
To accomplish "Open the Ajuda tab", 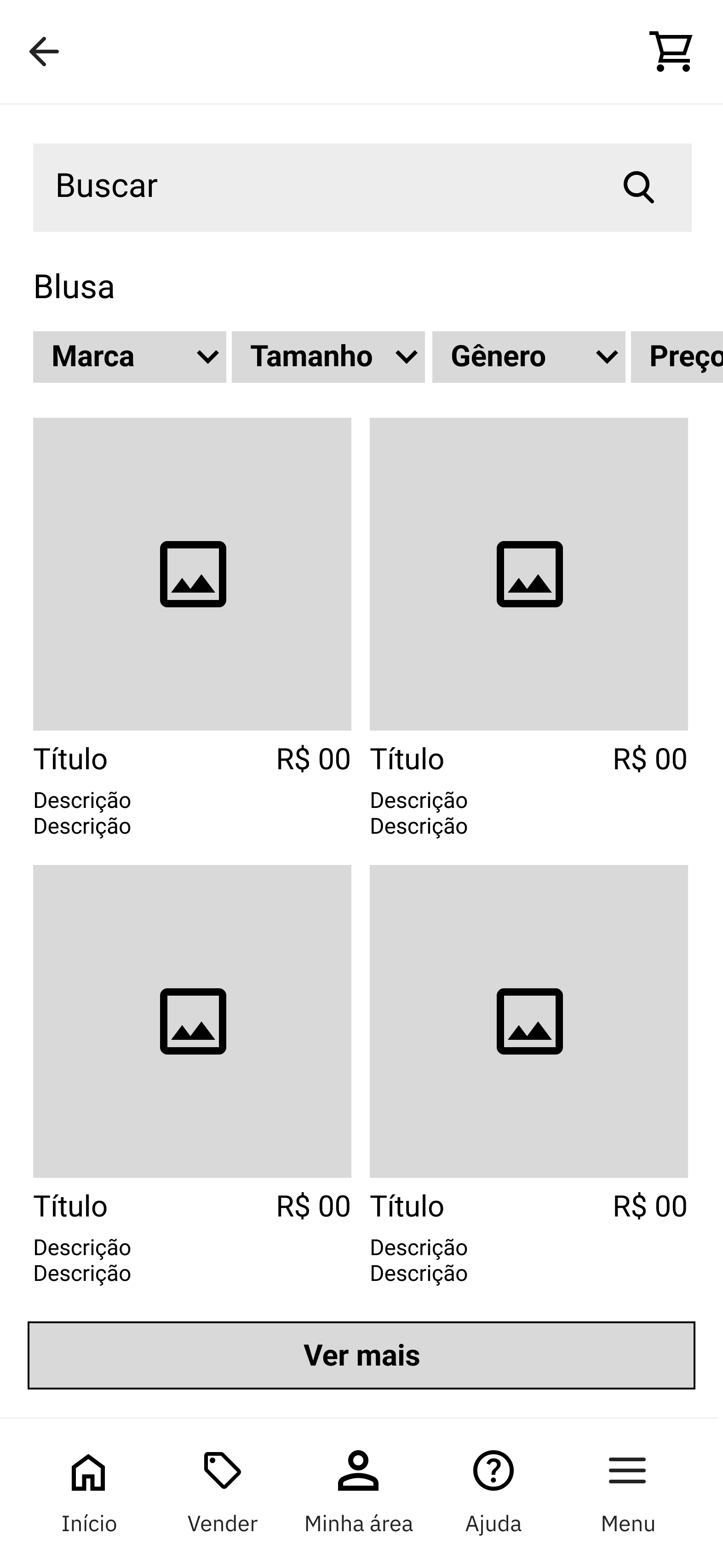I will [493, 1491].
